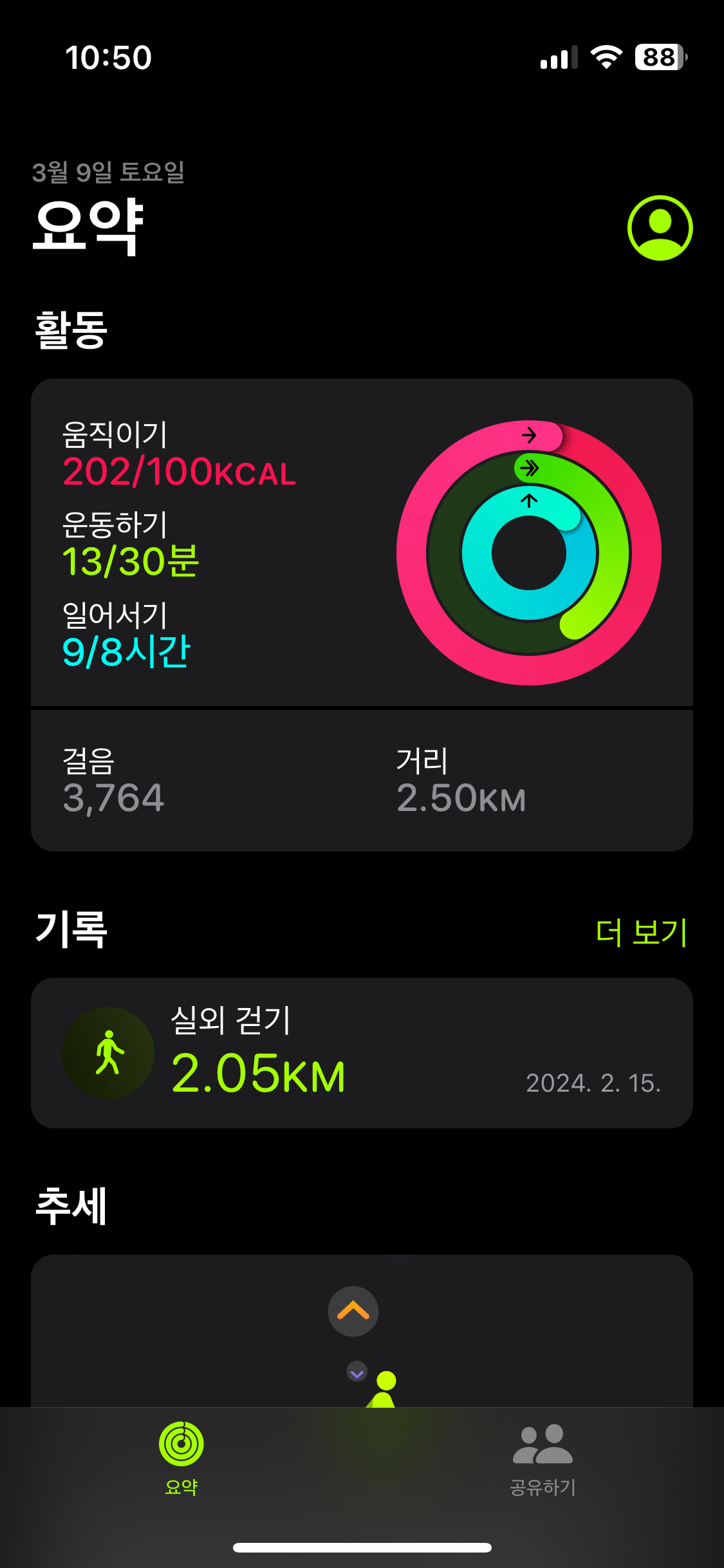Open the activity rings card
Image resolution: width=724 pixels, height=1568 pixels.
[x=362, y=547]
